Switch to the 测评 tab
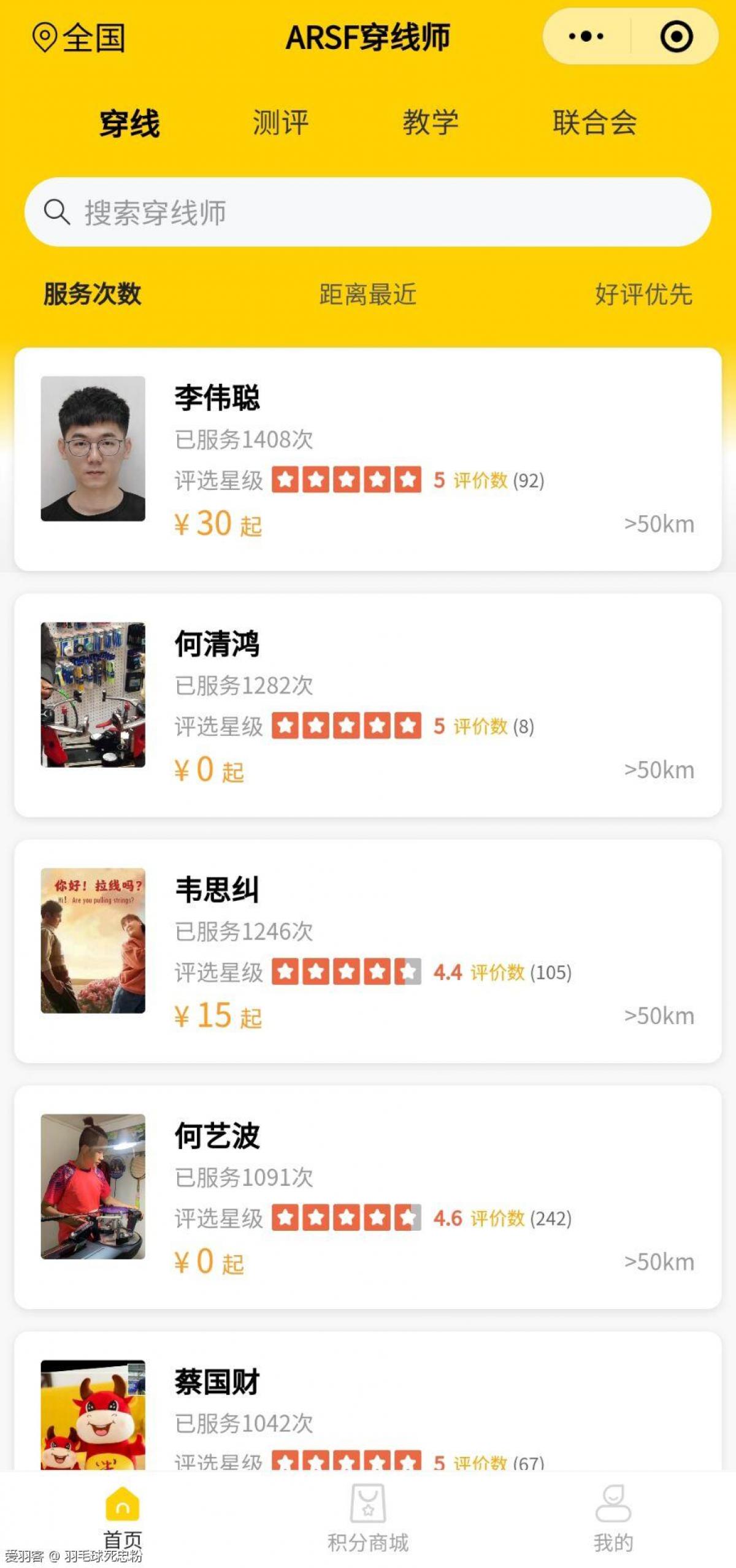 (x=280, y=123)
